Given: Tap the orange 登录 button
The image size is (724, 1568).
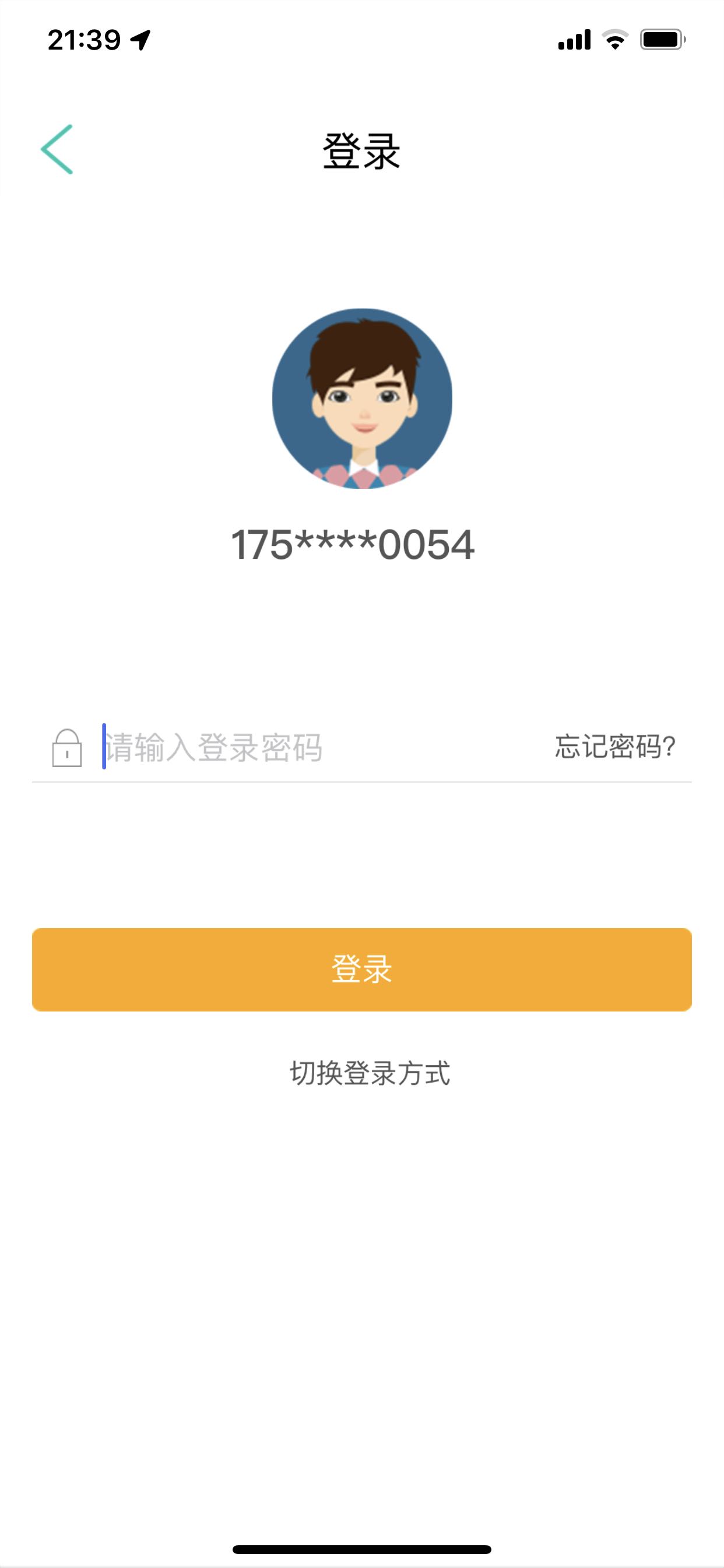Looking at the screenshot, I should point(362,970).
